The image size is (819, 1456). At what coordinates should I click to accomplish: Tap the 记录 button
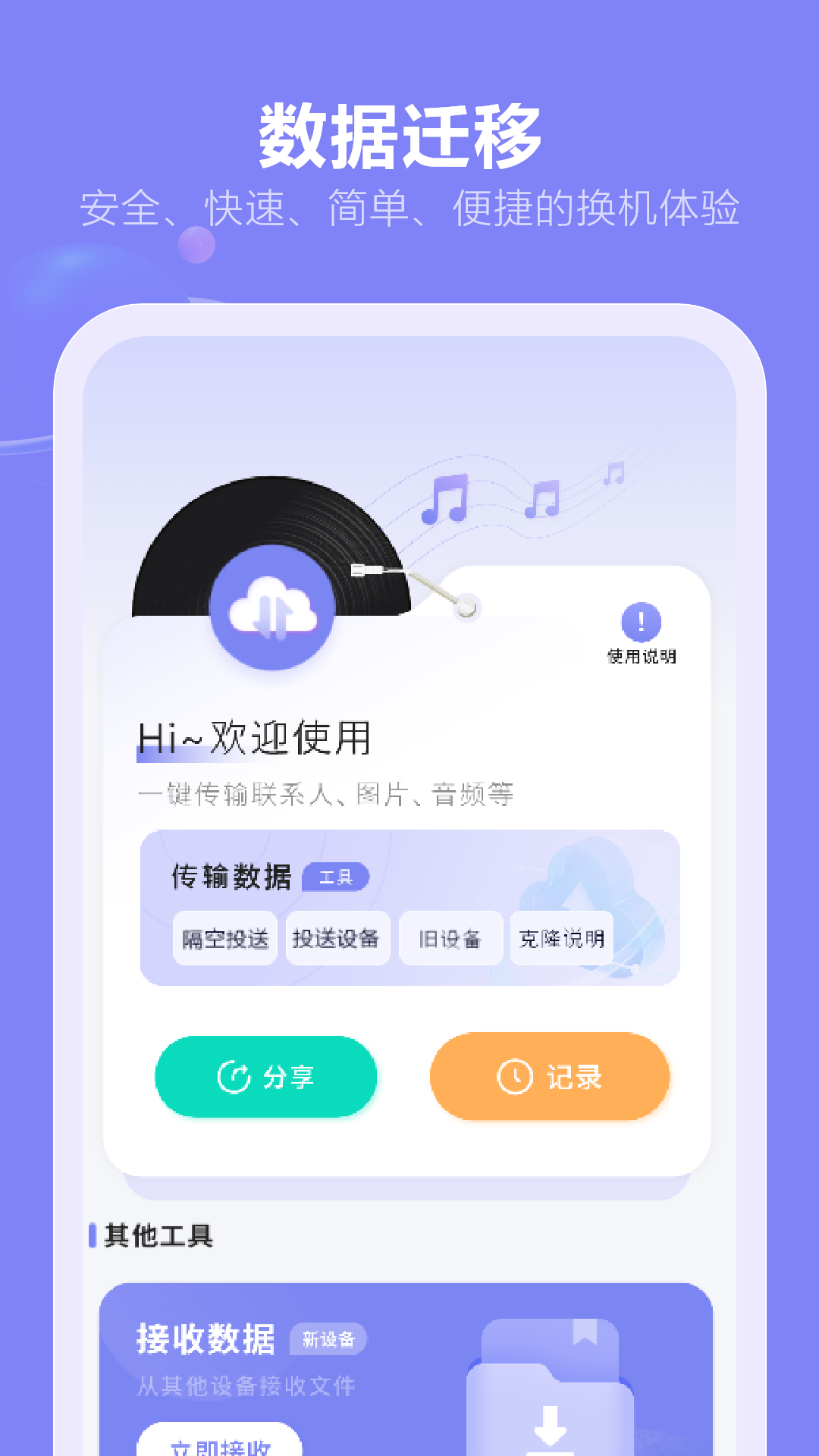[551, 1077]
